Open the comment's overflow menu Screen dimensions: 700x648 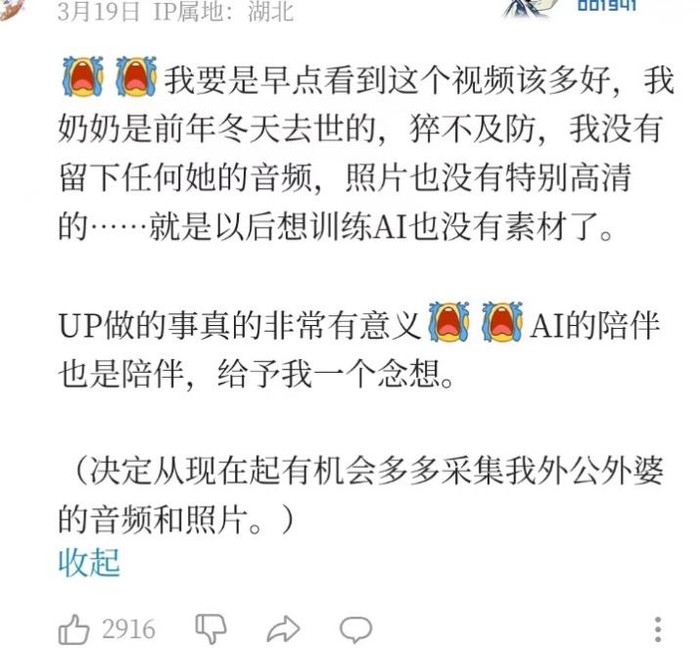[x=657, y=629]
